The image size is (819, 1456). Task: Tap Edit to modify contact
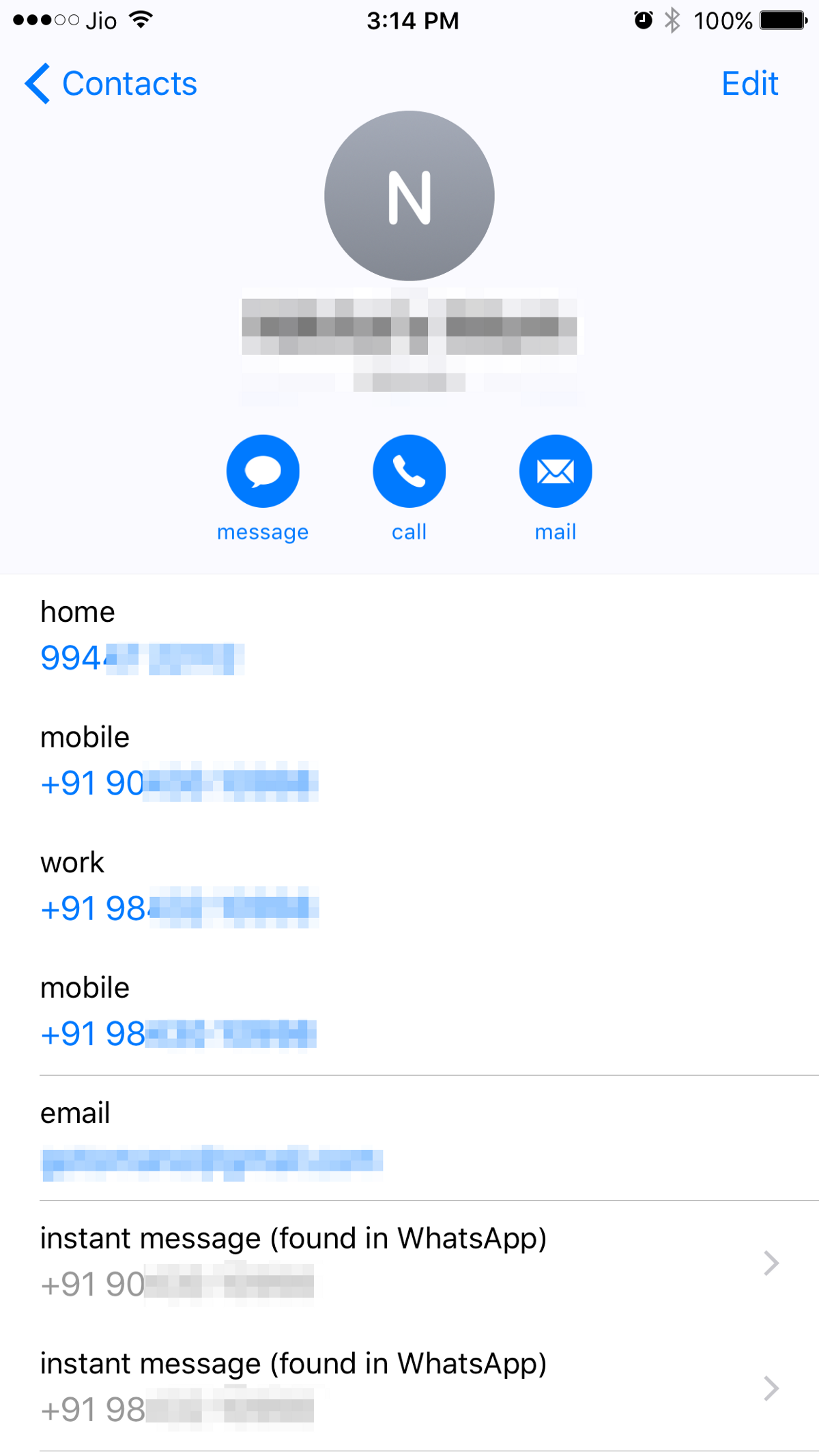[749, 84]
